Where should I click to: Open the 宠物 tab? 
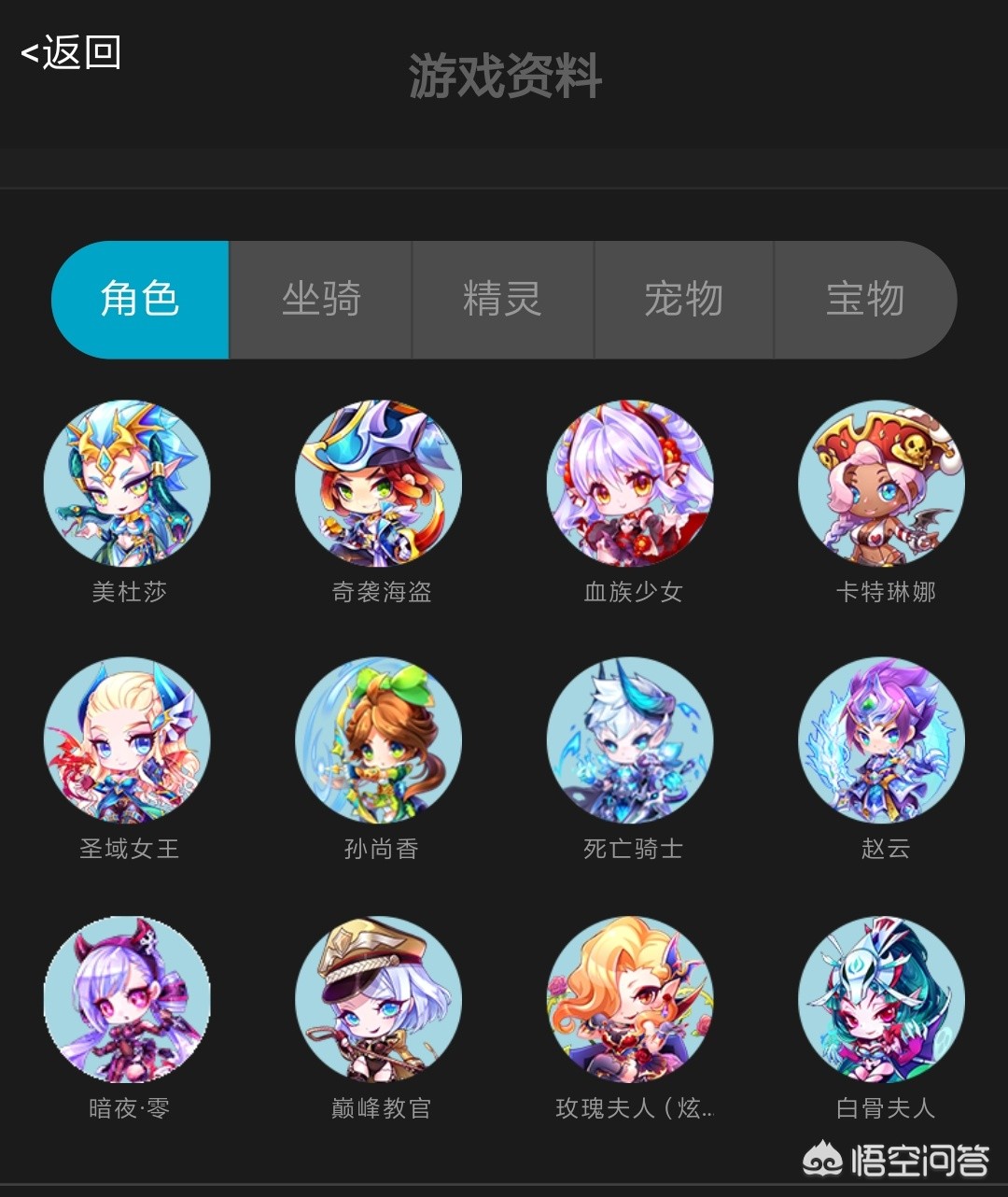point(683,300)
